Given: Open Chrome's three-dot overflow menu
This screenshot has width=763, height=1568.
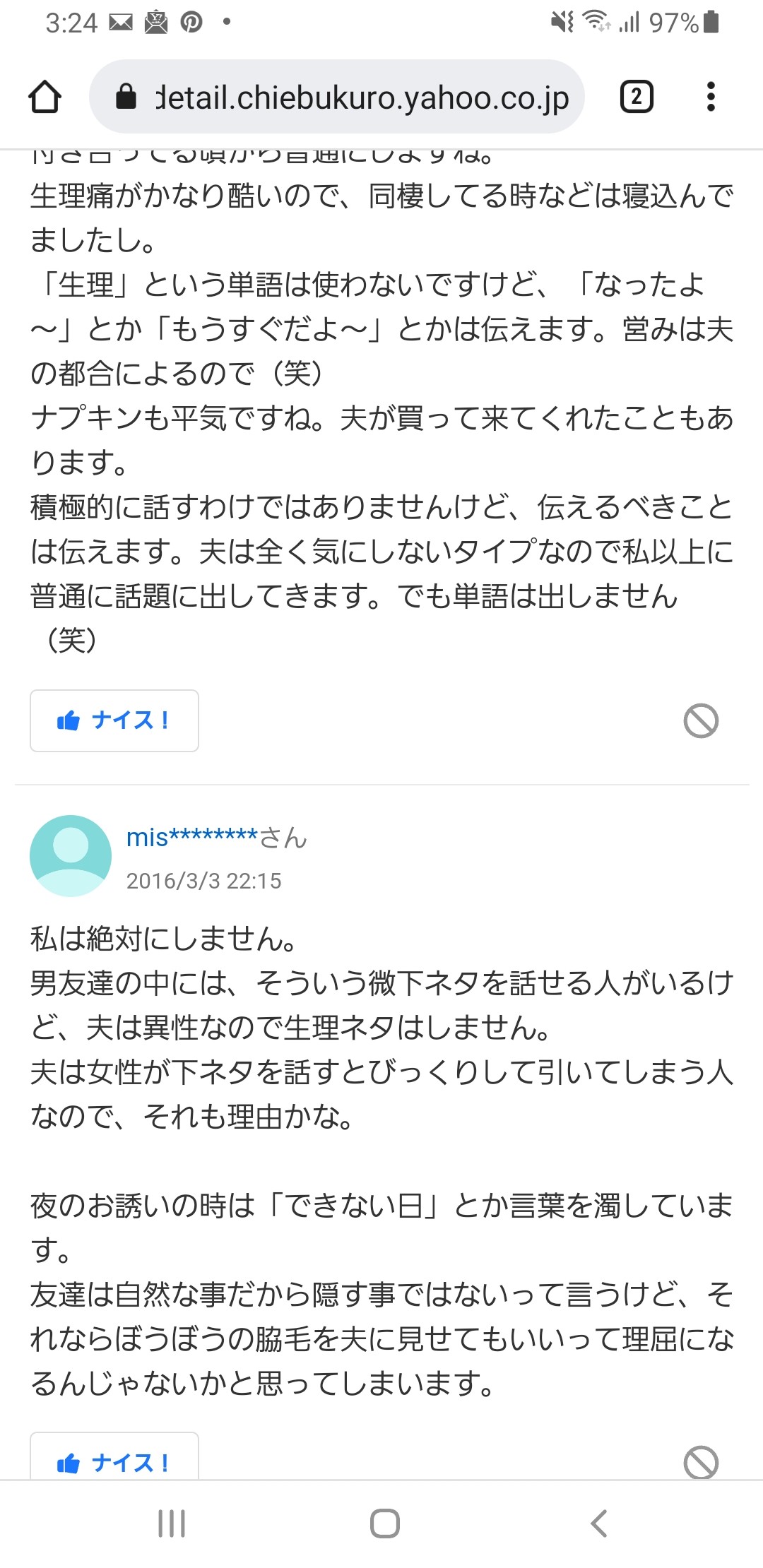Looking at the screenshot, I should click(711, 97).
